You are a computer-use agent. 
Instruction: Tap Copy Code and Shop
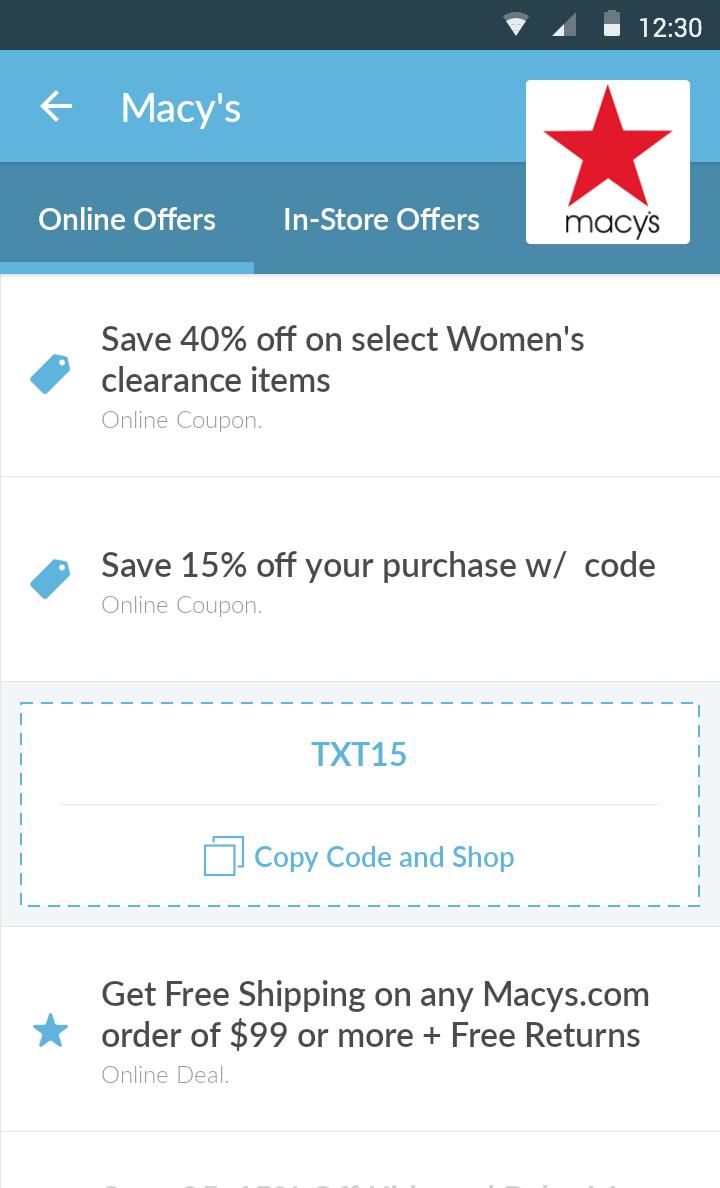coord(359,857)
